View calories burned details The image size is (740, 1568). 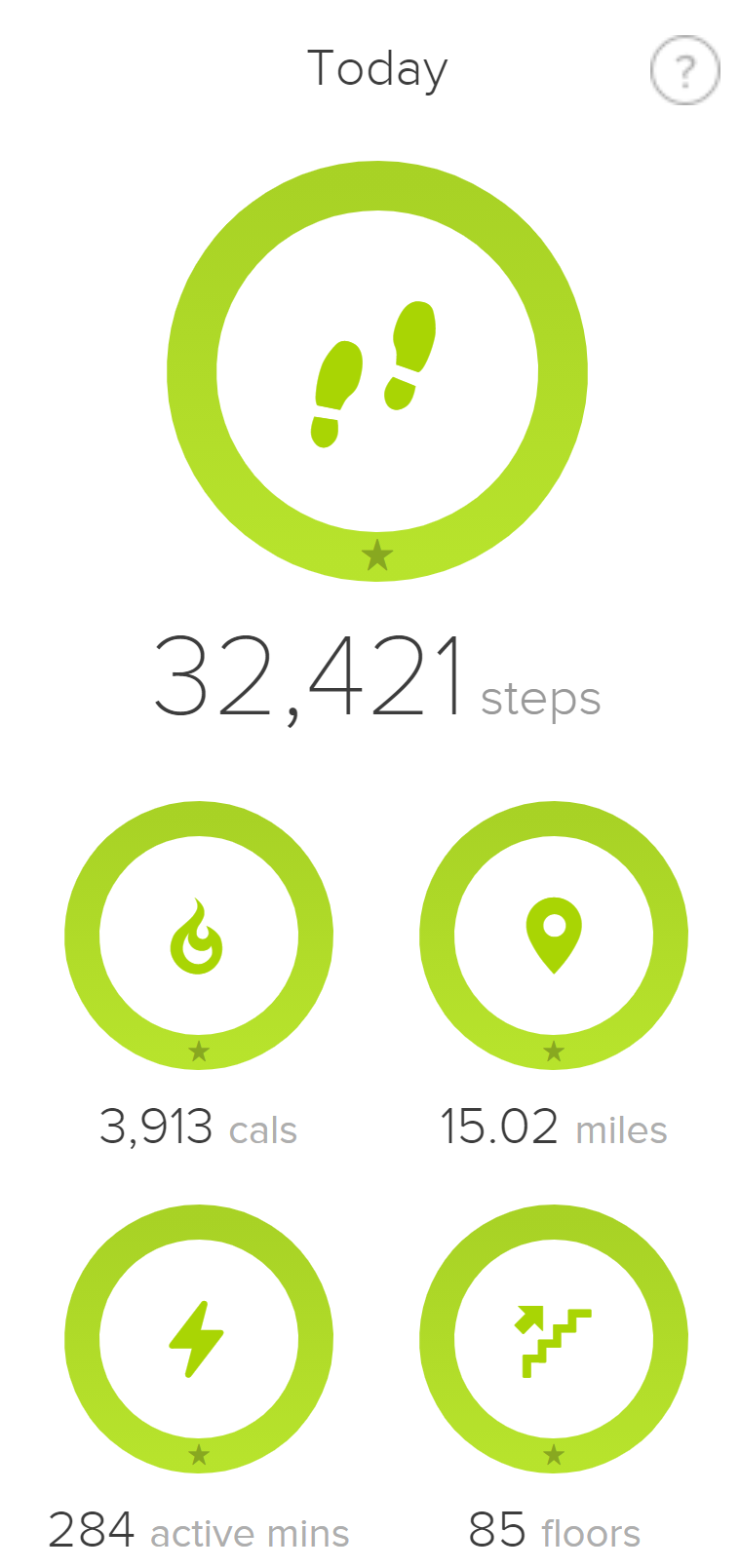click(x=199, y=936)
